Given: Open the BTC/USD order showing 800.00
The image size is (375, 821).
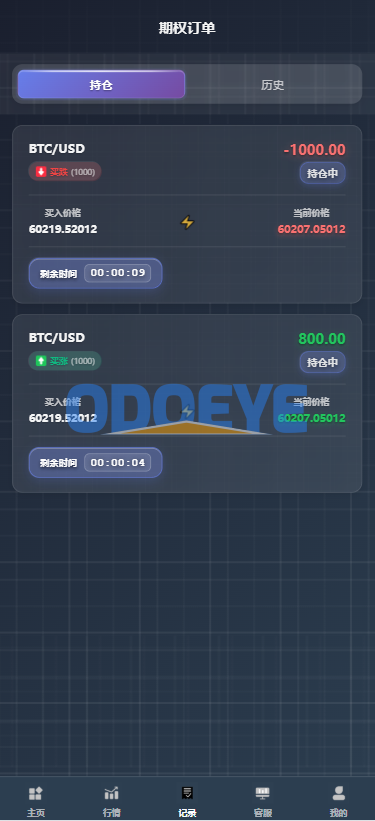Looking at the screenshot, I should tap(187, 403).
